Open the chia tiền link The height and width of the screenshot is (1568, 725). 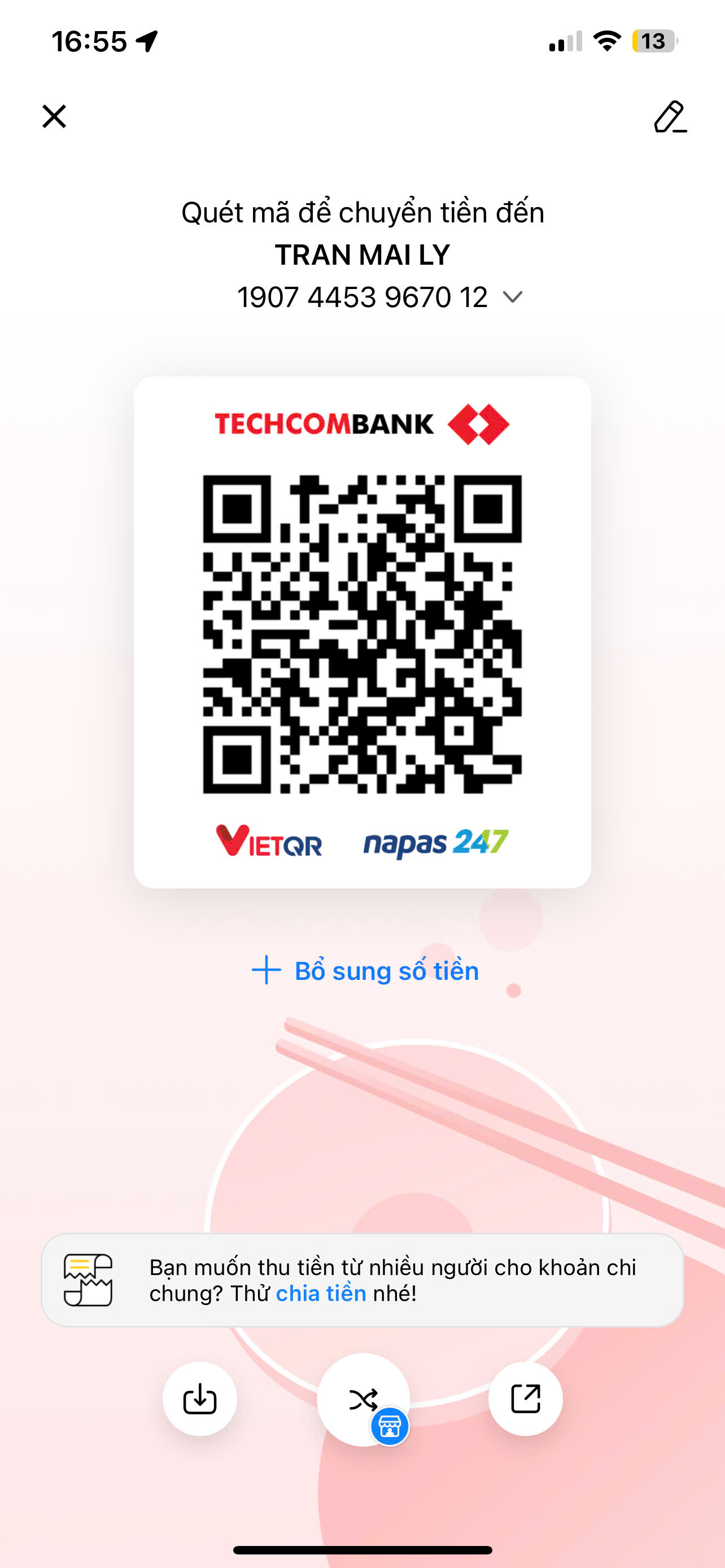[321, 1293]
